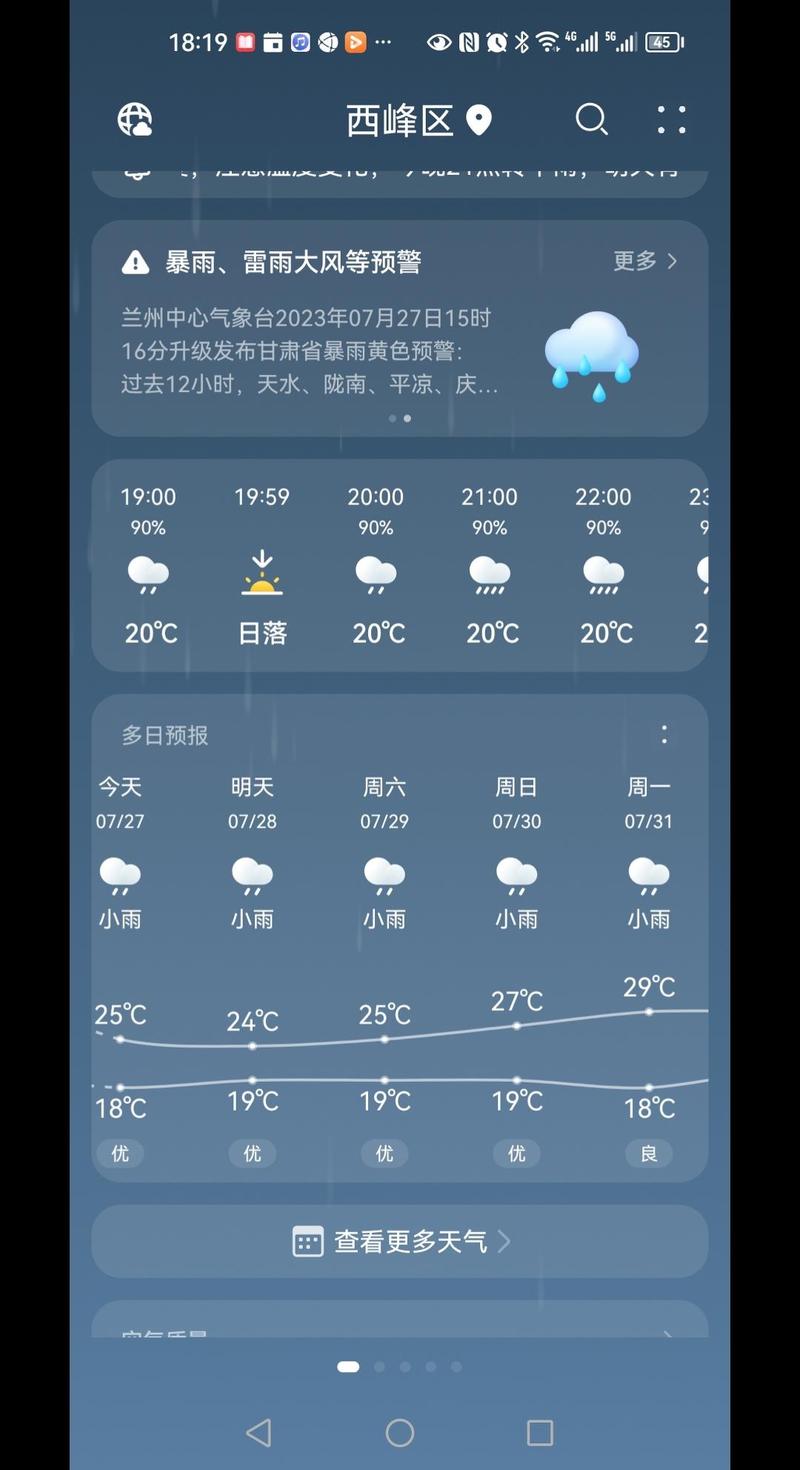
Task: Open the three-dot menu in 多日预报
Action: (x=664, y=734)
